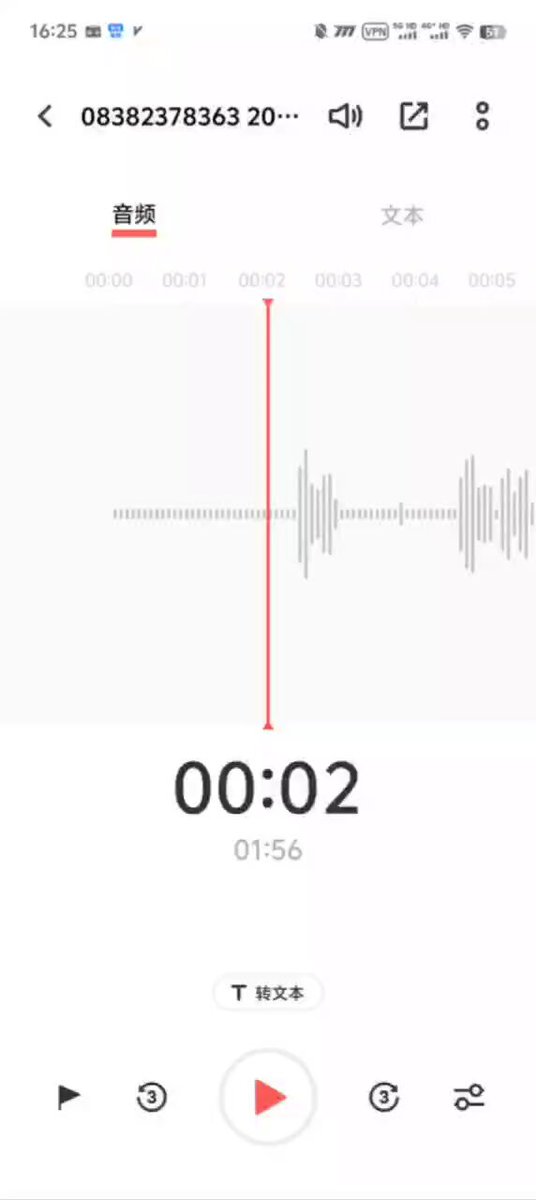Open the three-dot overflow menu
The image size is (536, 1200).
click(482, 116)
